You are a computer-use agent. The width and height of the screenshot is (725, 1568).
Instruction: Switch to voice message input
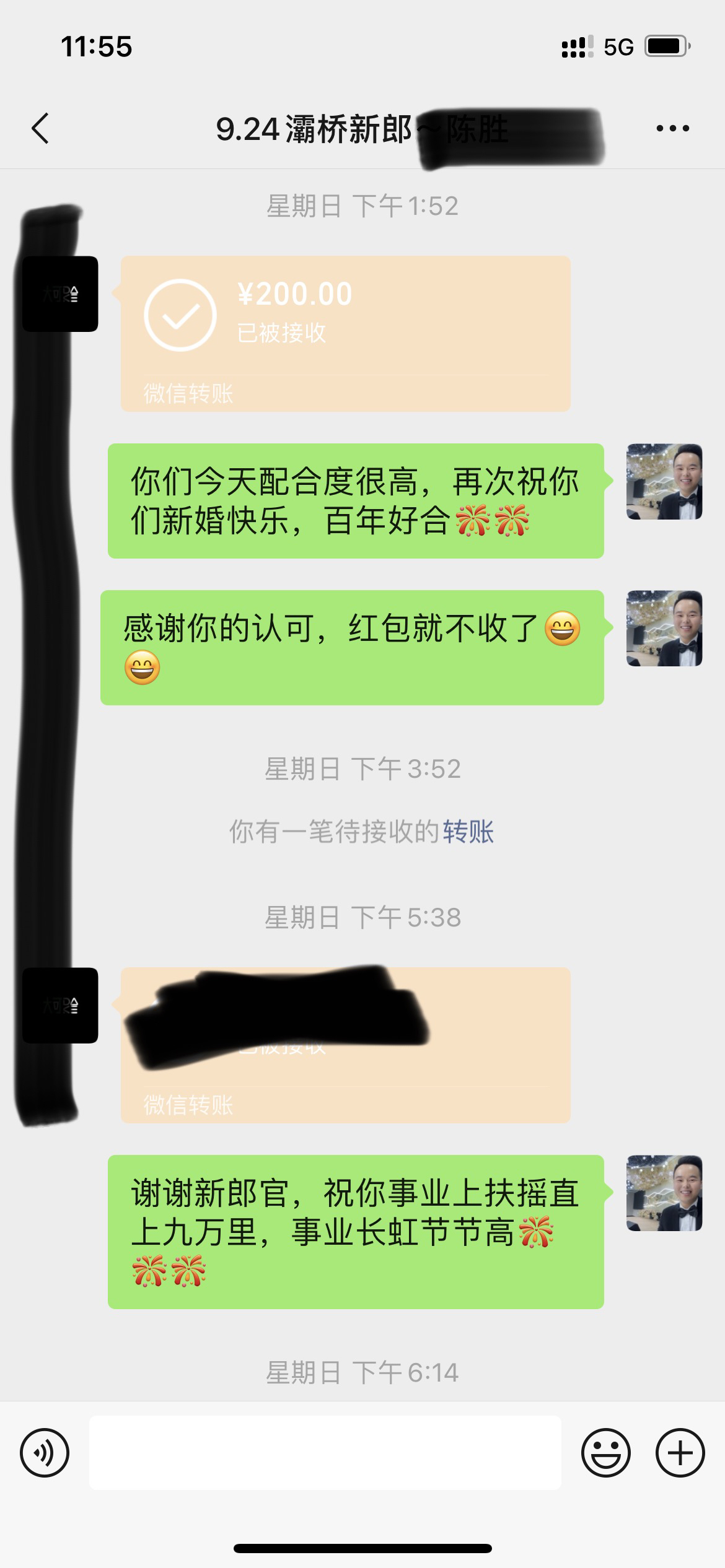click(45, 1453)
